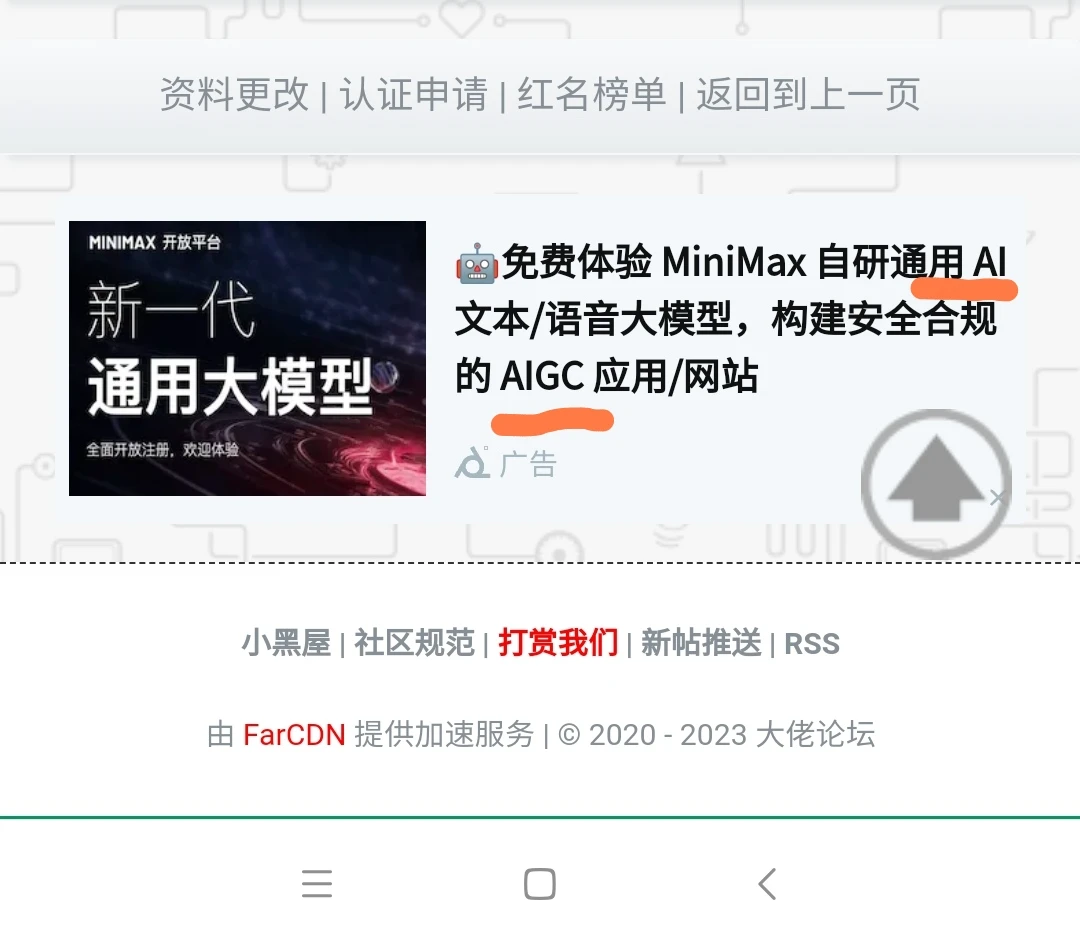Visit the FarCDN link

[x=294, y=735]
